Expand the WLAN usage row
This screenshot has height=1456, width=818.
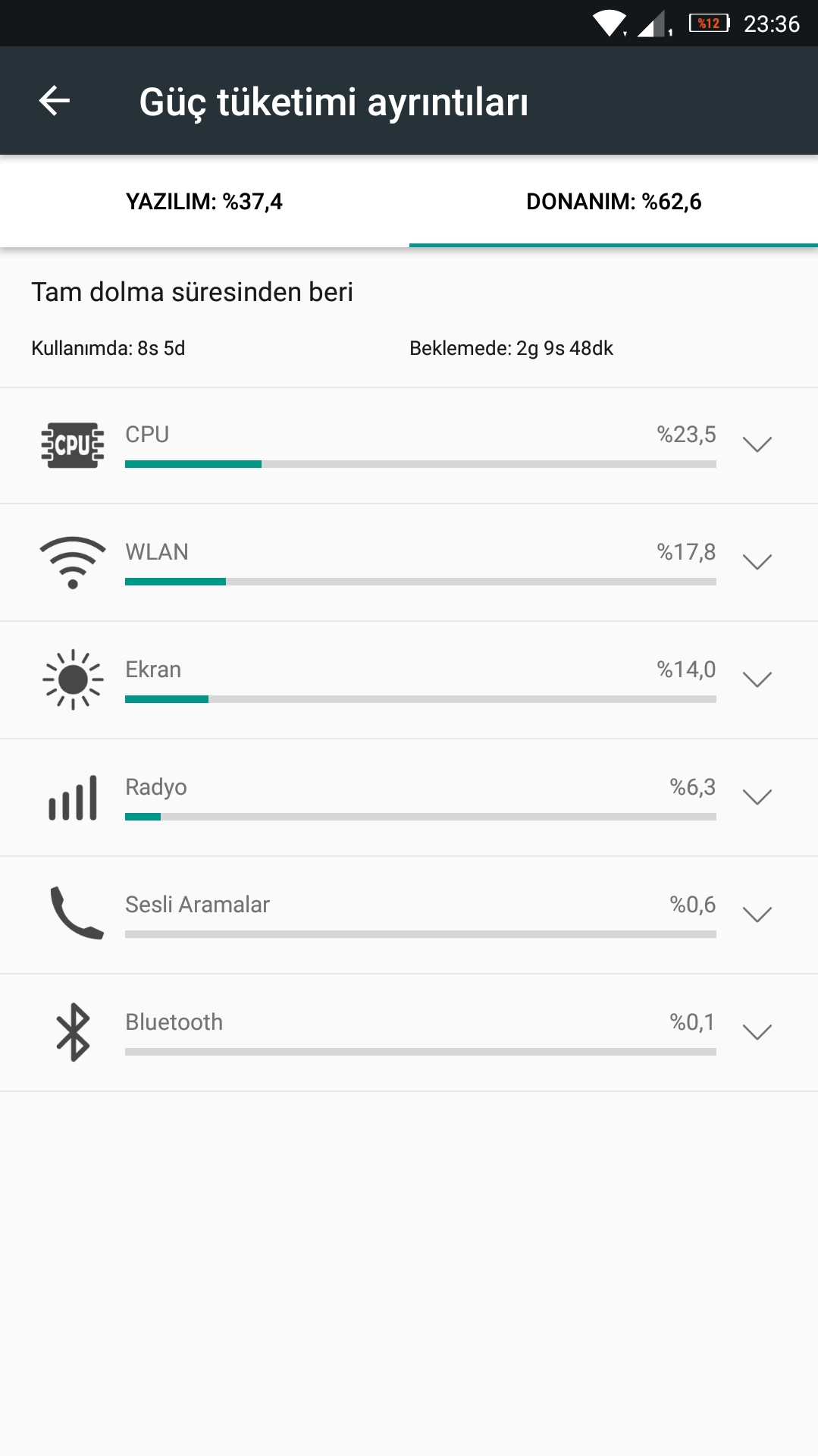(757, 563)
